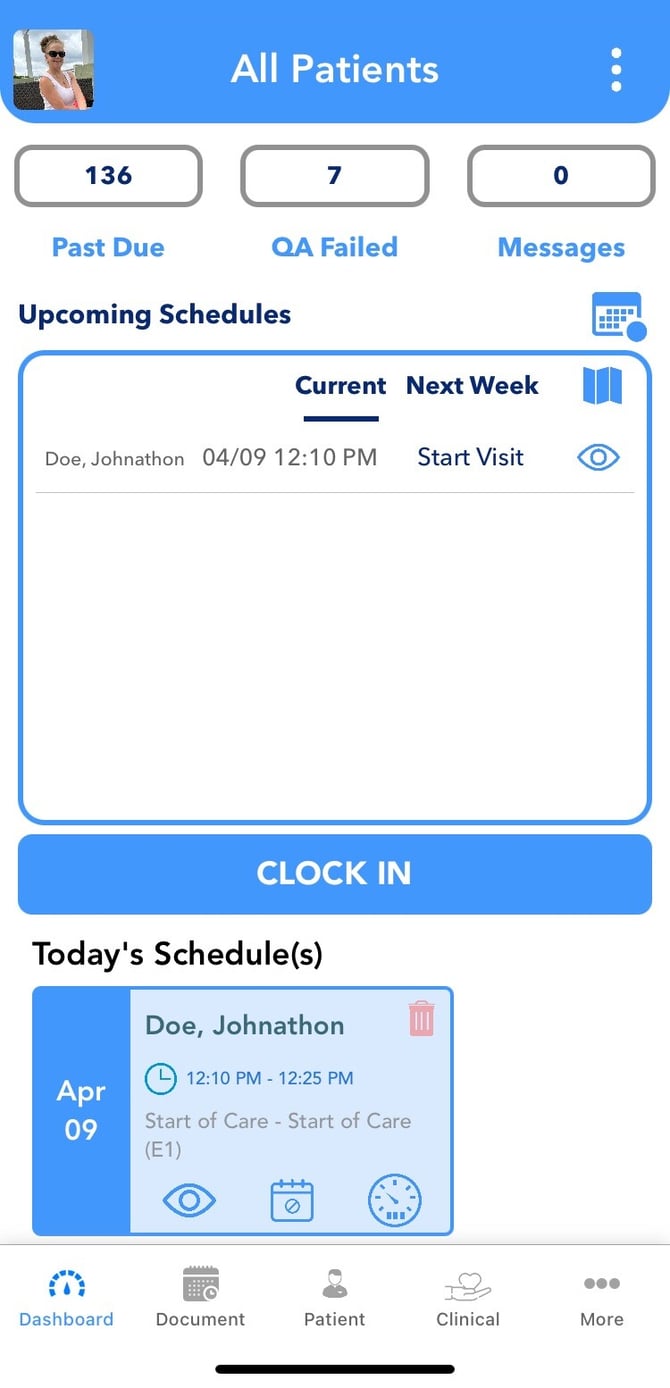Start Visit for Doe, Johnathon
Image resolution: width=670 pixels, height=1388 pixels.
pyautogui.click(x=470, y=458)
